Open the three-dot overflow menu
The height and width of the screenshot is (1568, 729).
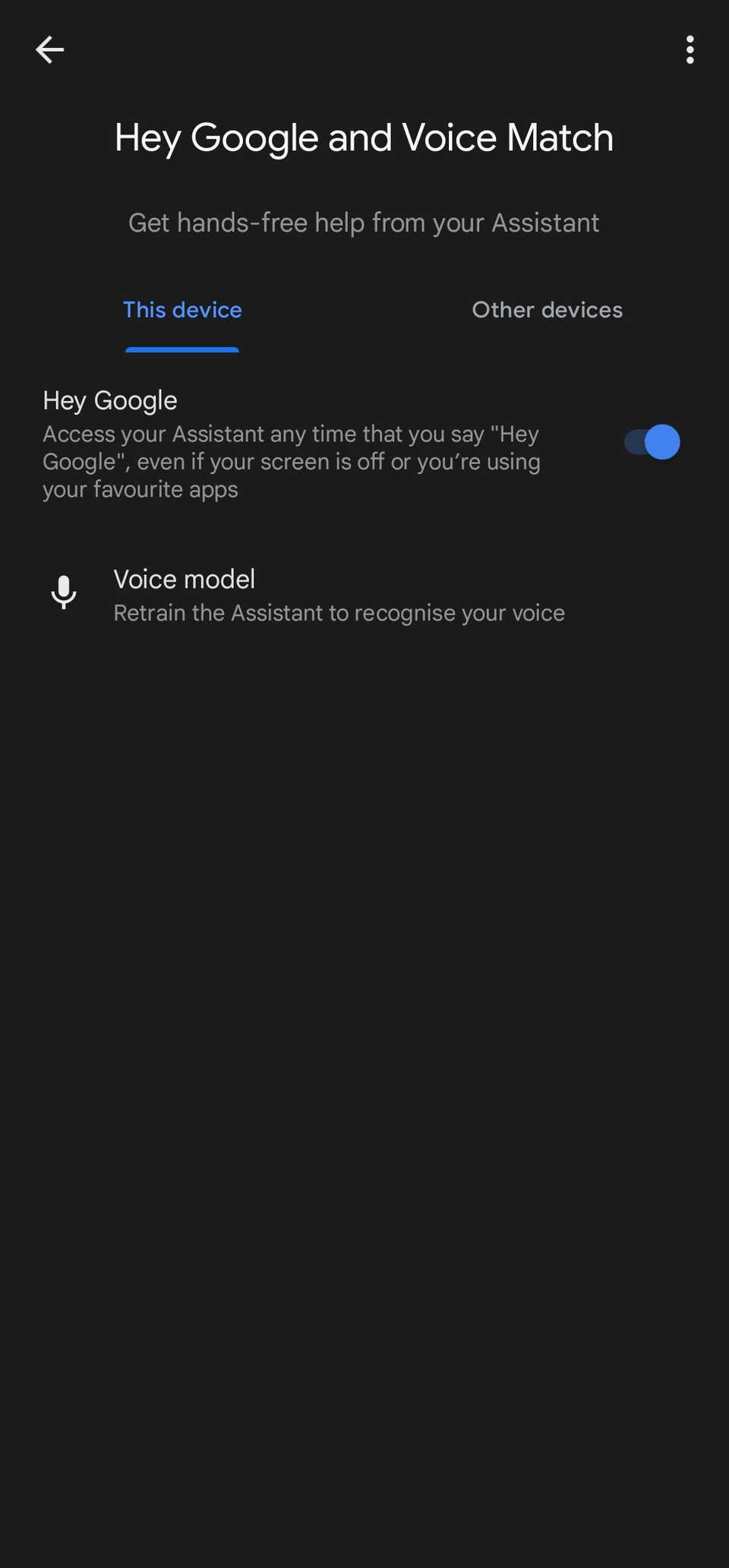(690, 50)
